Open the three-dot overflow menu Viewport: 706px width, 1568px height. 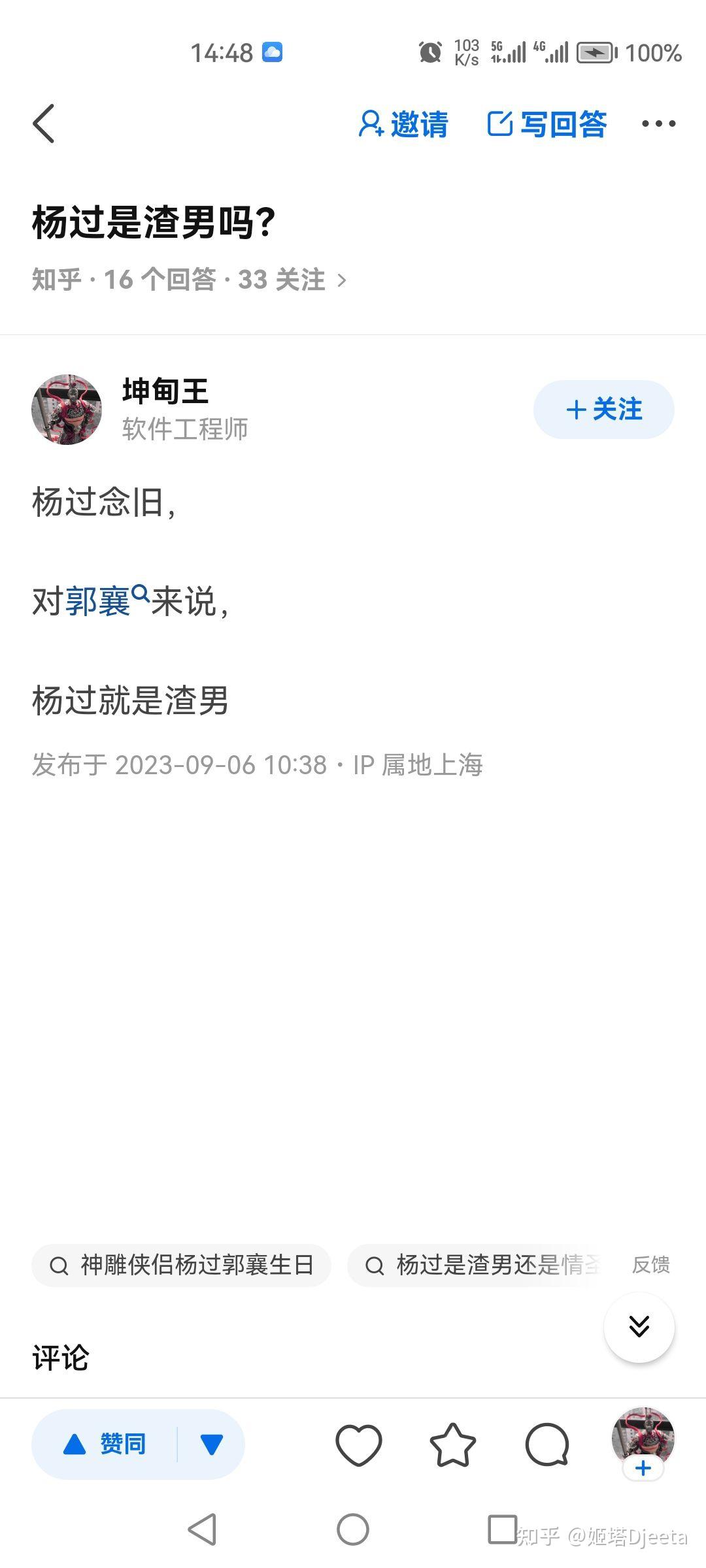click(658, 123)
